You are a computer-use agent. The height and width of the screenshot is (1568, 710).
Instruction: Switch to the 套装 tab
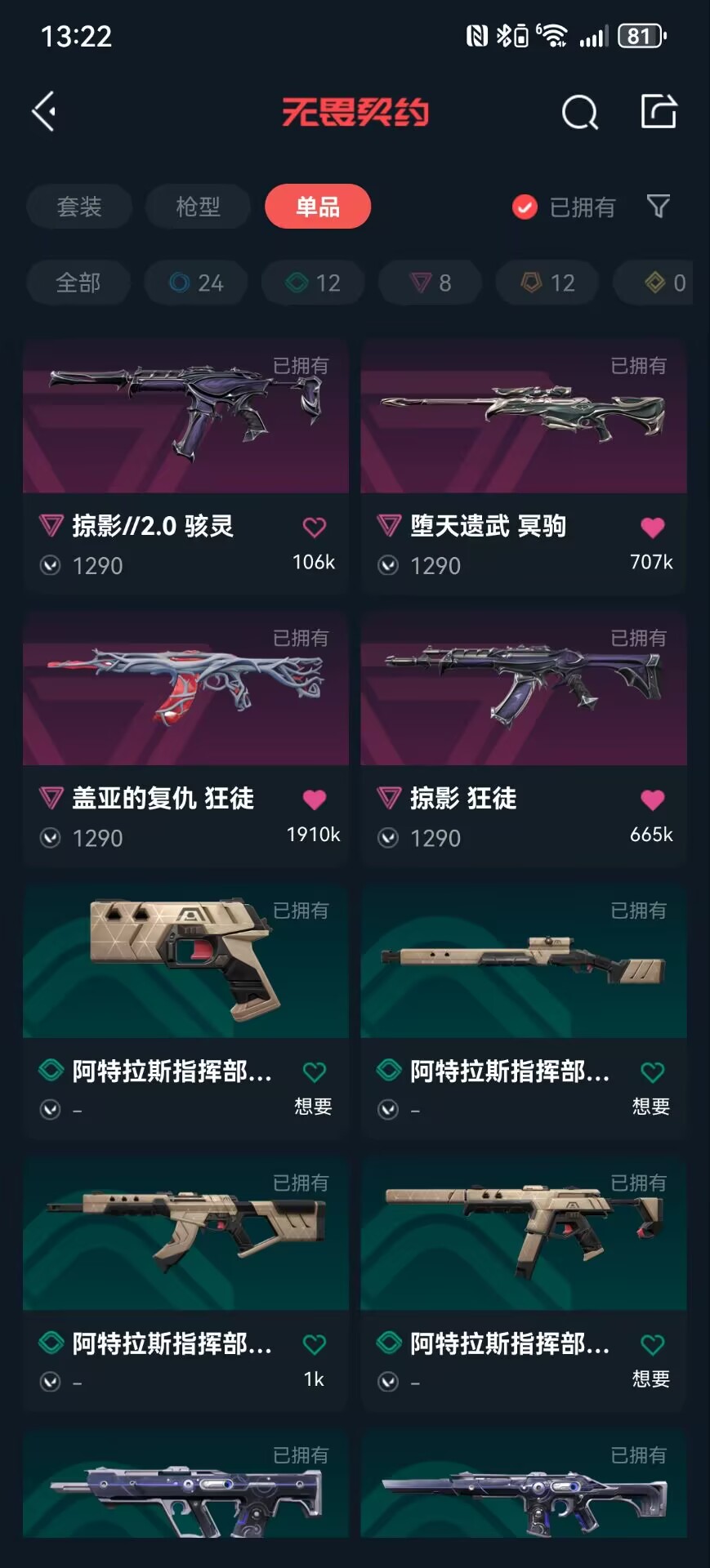pos(79,207)
